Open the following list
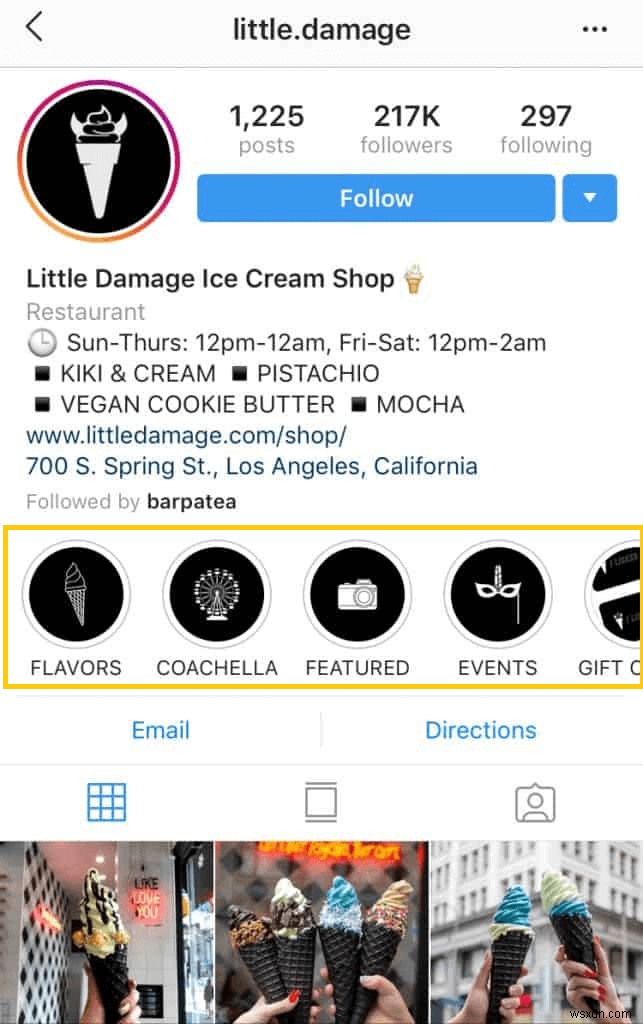The height and width of the screenshot is (1024, 643). pyautogui.click(x=545, y=130)
